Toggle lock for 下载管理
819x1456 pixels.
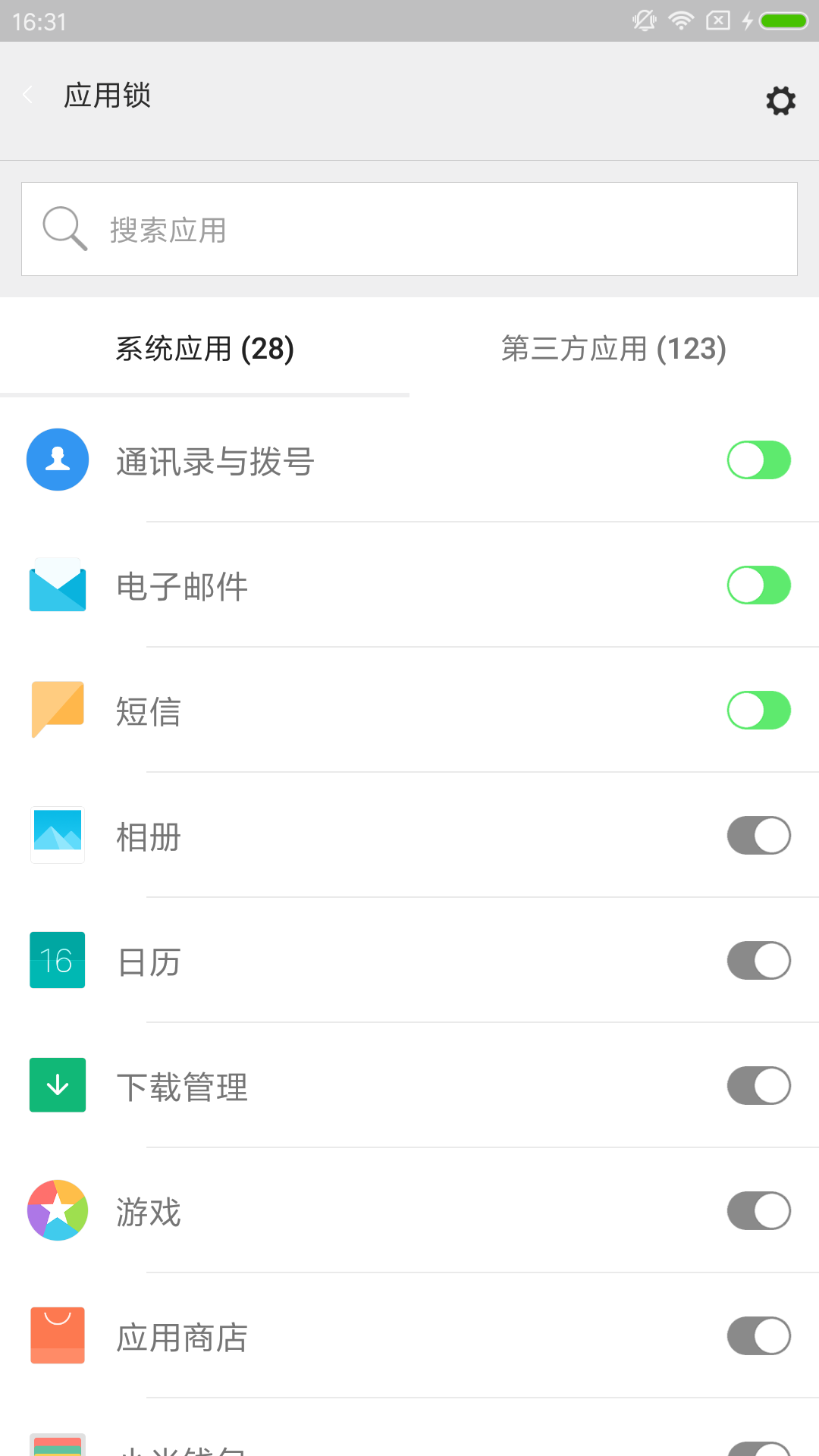coord(758,1086)
